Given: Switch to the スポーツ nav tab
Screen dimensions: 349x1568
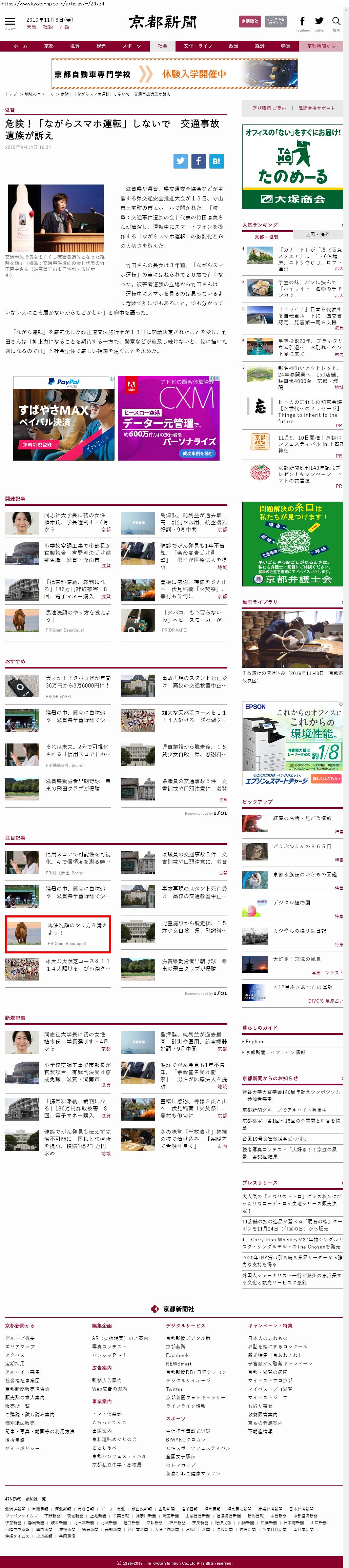Looking at the screenshot, I should tap(131, 46).
